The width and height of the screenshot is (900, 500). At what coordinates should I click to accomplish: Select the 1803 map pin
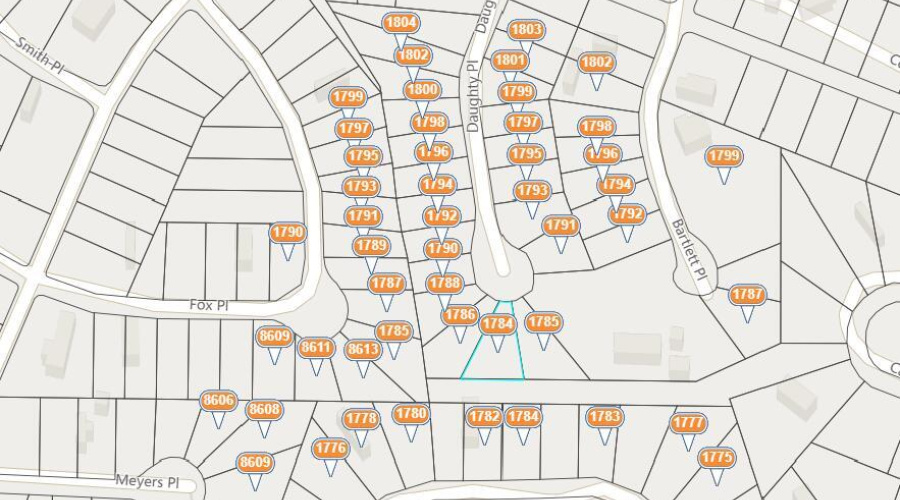pyautogui.click(x=526, y=30)
